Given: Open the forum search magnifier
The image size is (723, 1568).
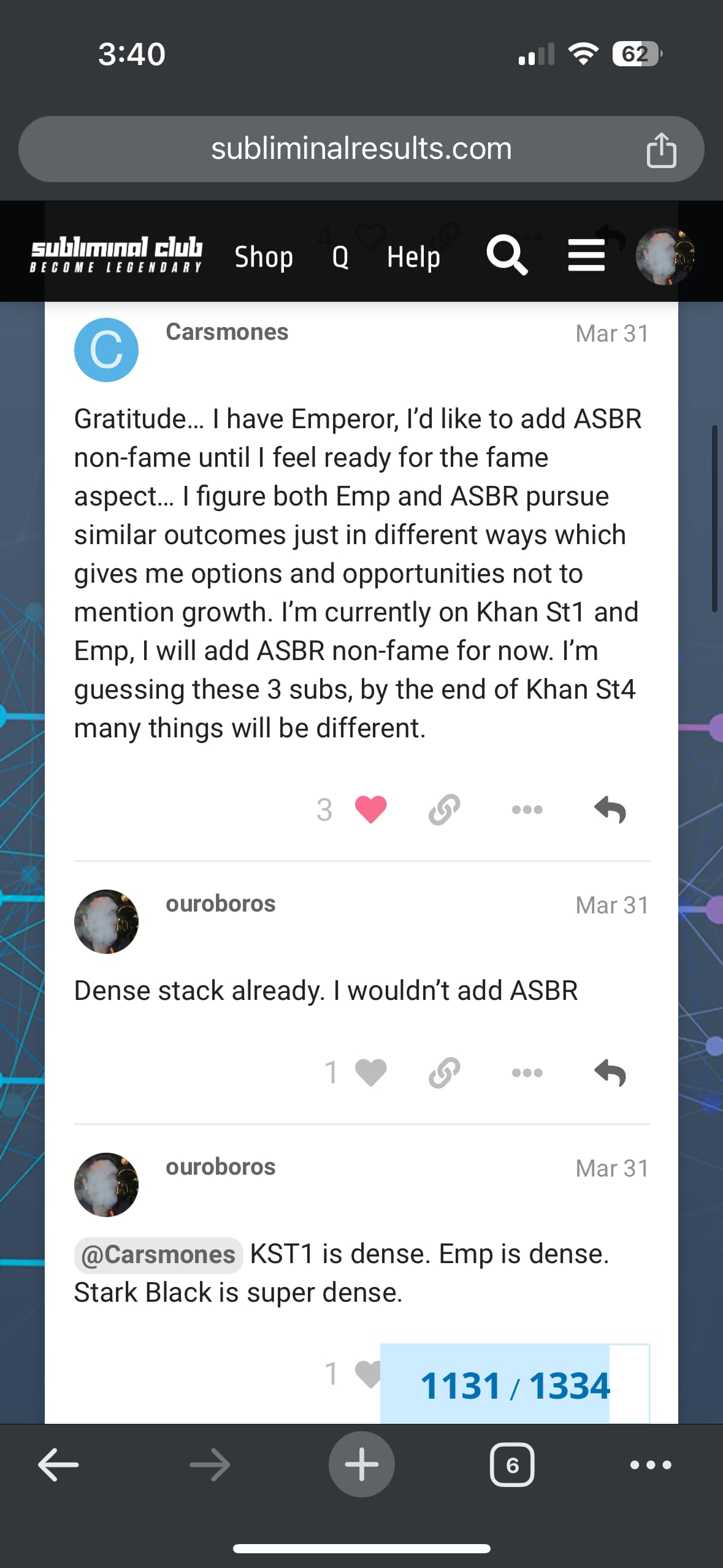Looking at the screenshot, I should (x=507, y=255).
